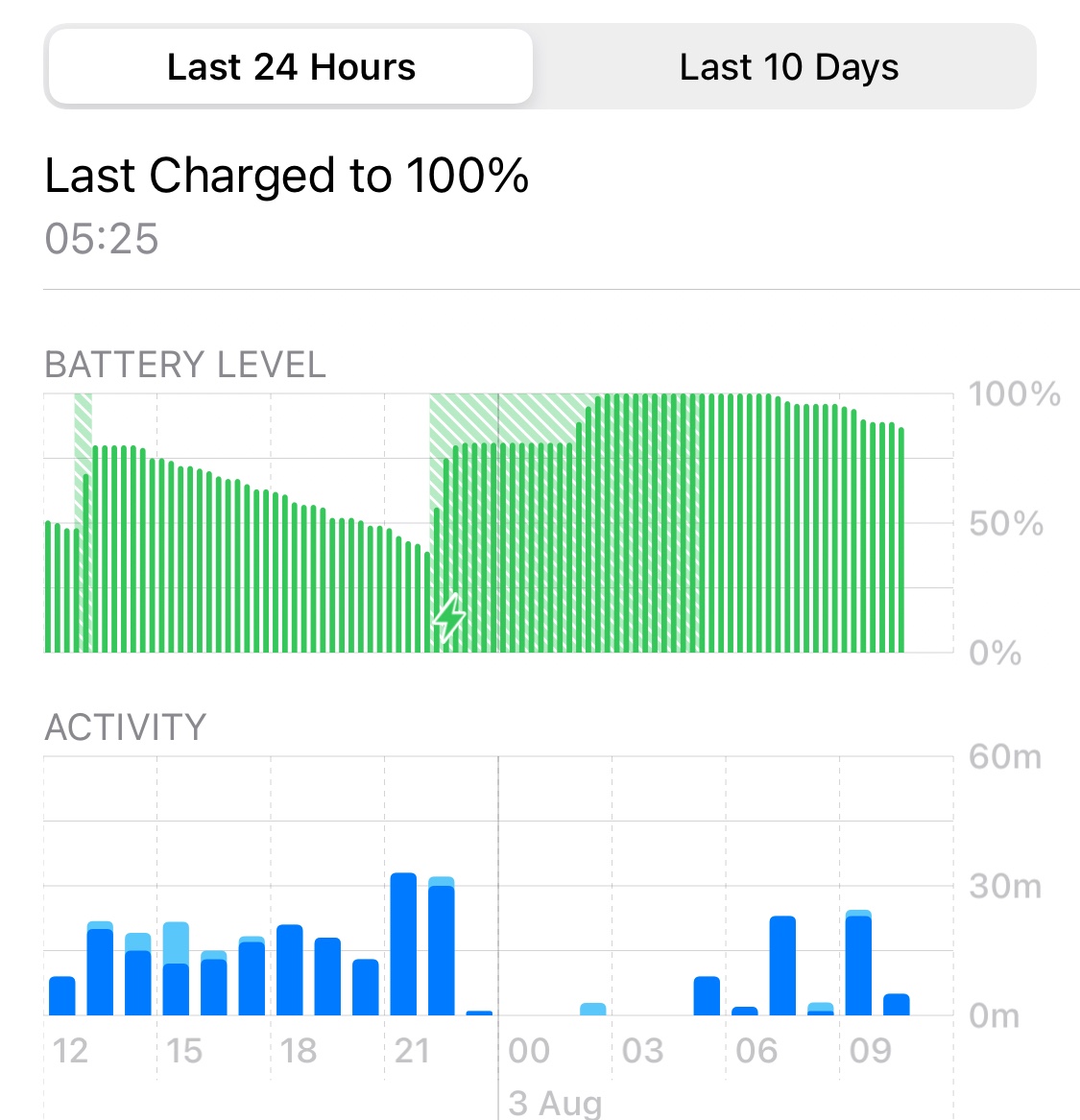The width and height of the screenshot is (1080, 1120).
Task: Select the Last 24 Hours segment
Action: (291, 67)
